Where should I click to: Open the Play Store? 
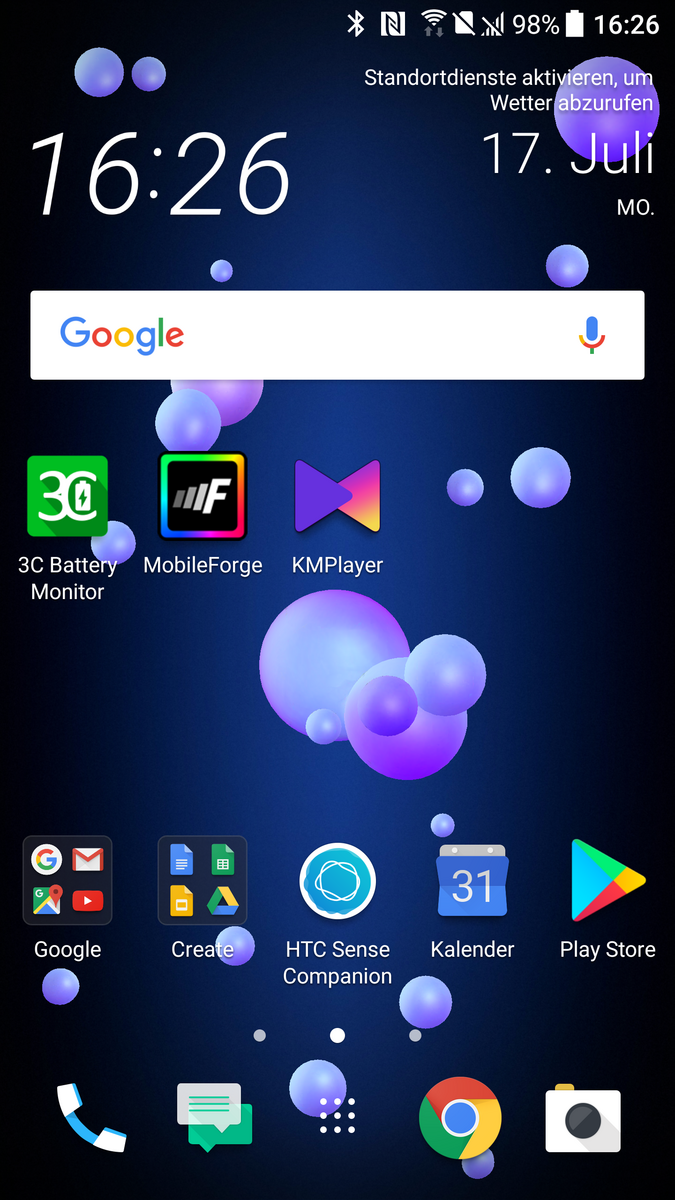click(x=607, y=881)
